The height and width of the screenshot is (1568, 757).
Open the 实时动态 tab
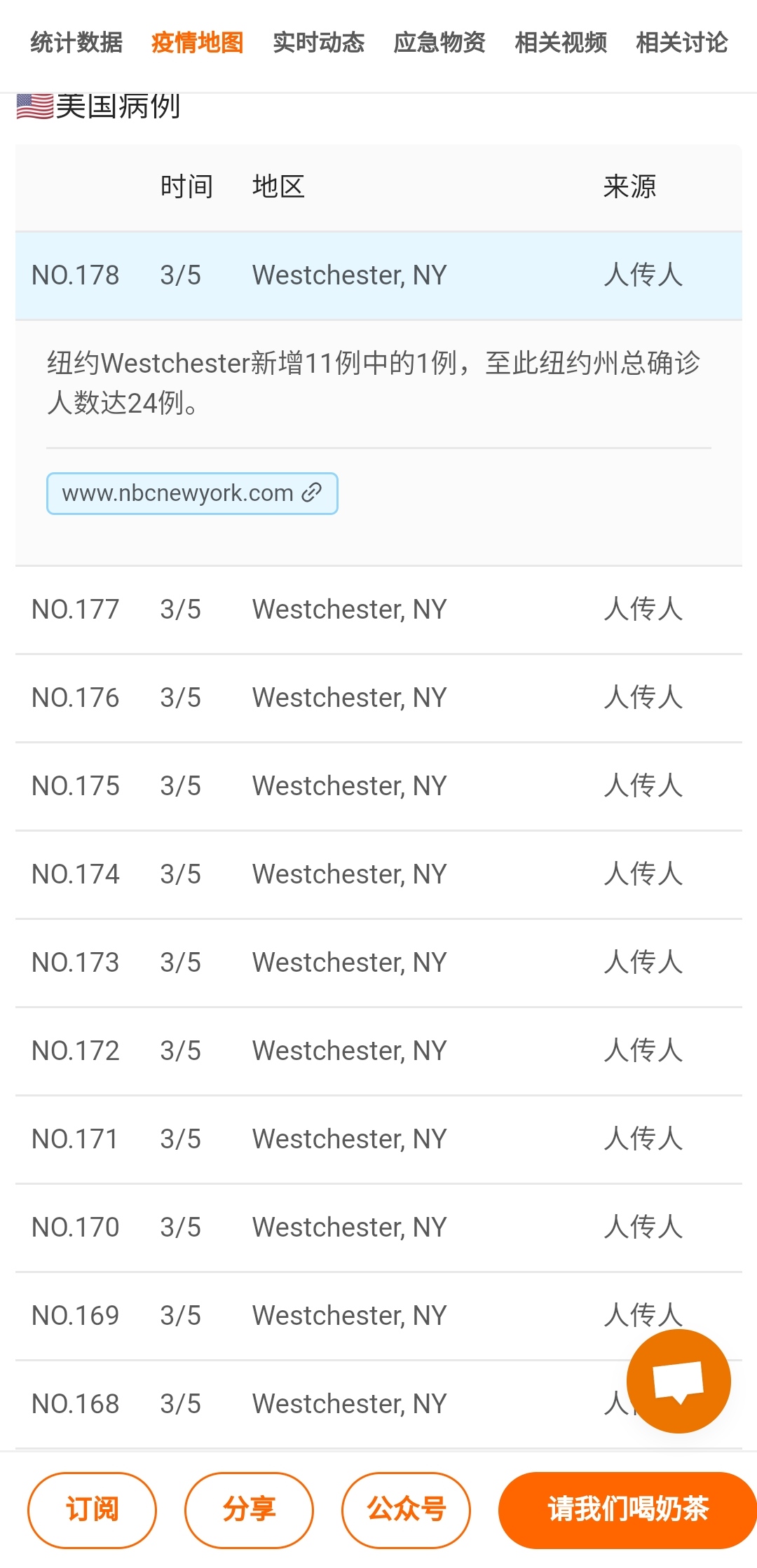(x=319, y=43)
